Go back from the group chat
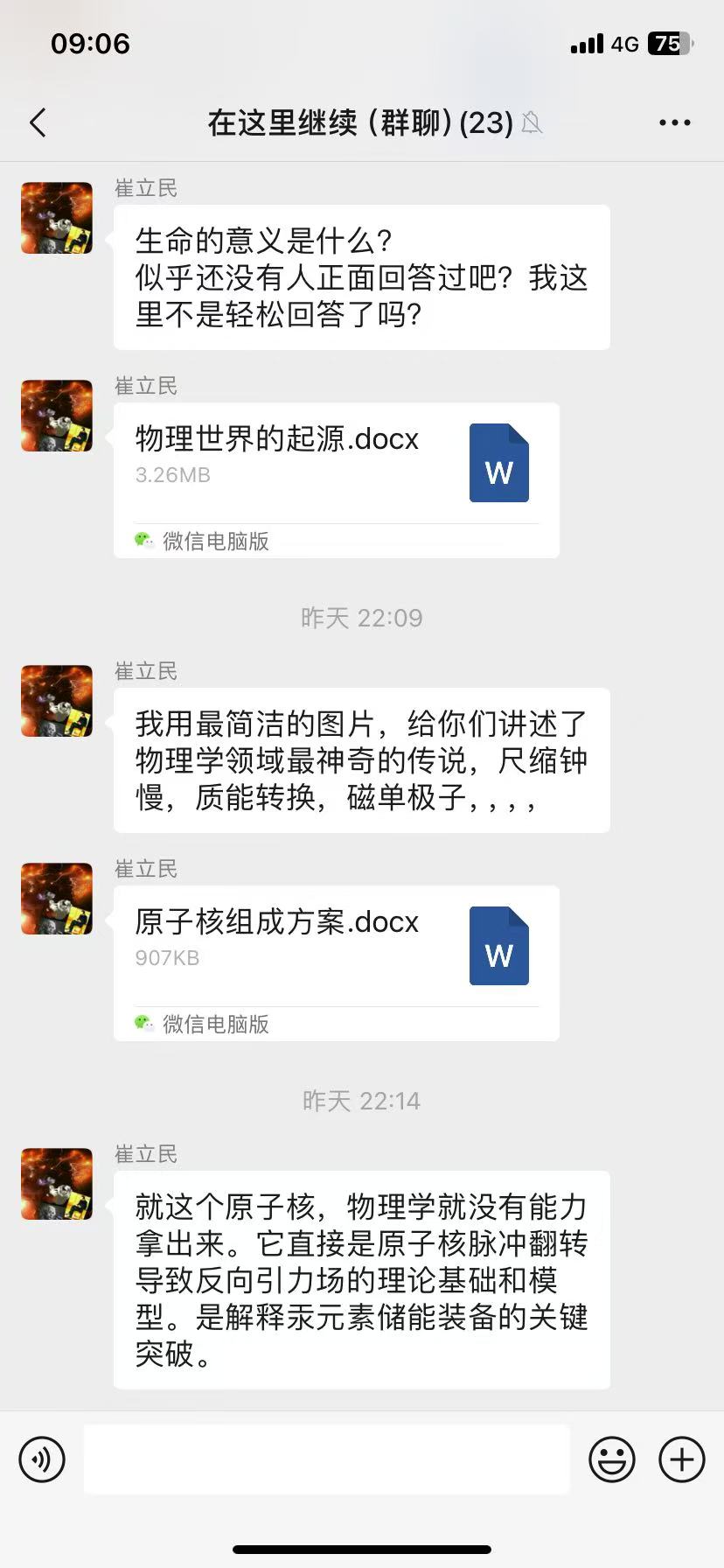This screenshot has width=724, height=1568. [38, 122]
